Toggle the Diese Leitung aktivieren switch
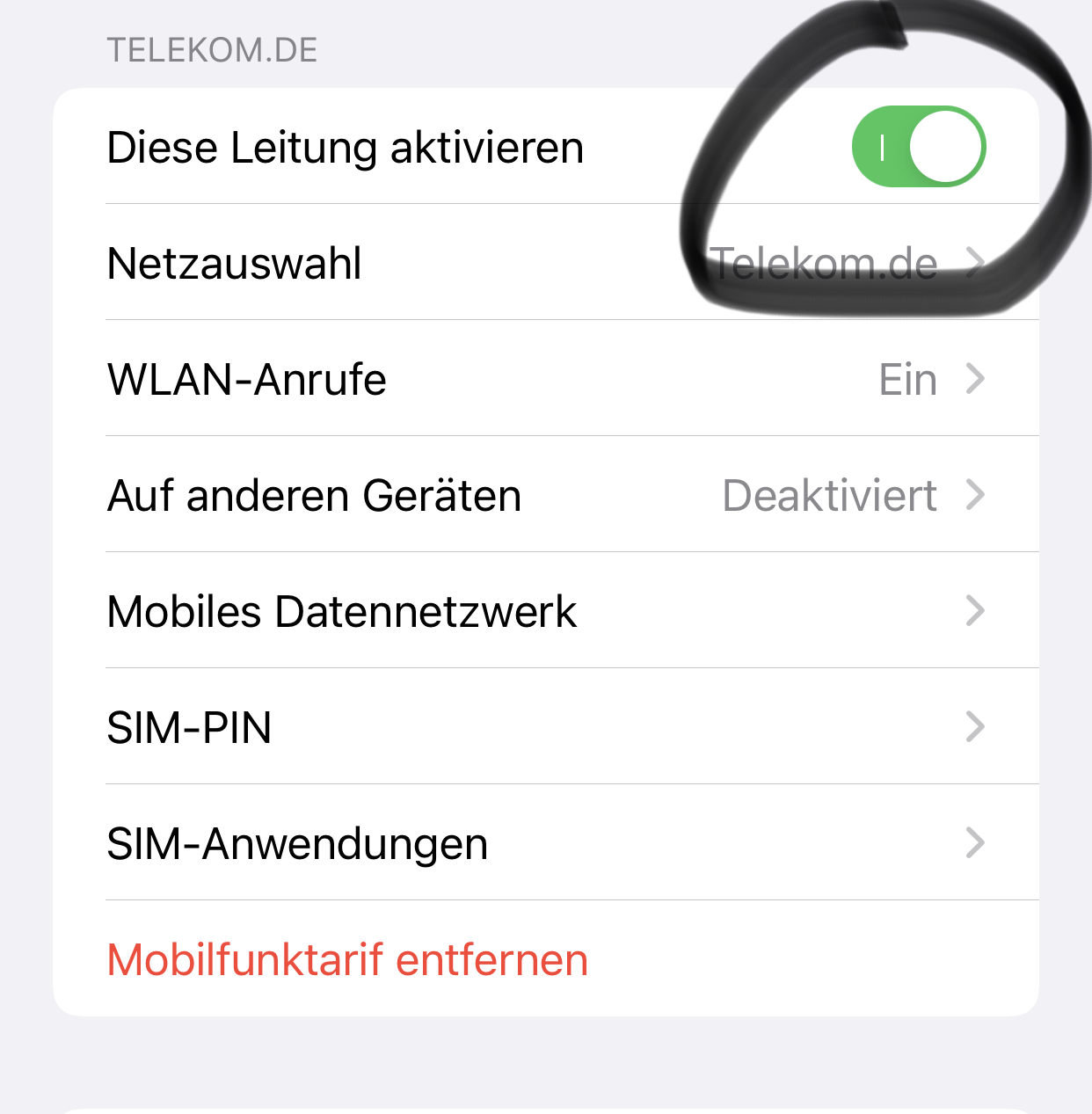Image resolution: width=1092 pixels, height=1114 pixels. [918, 147]
